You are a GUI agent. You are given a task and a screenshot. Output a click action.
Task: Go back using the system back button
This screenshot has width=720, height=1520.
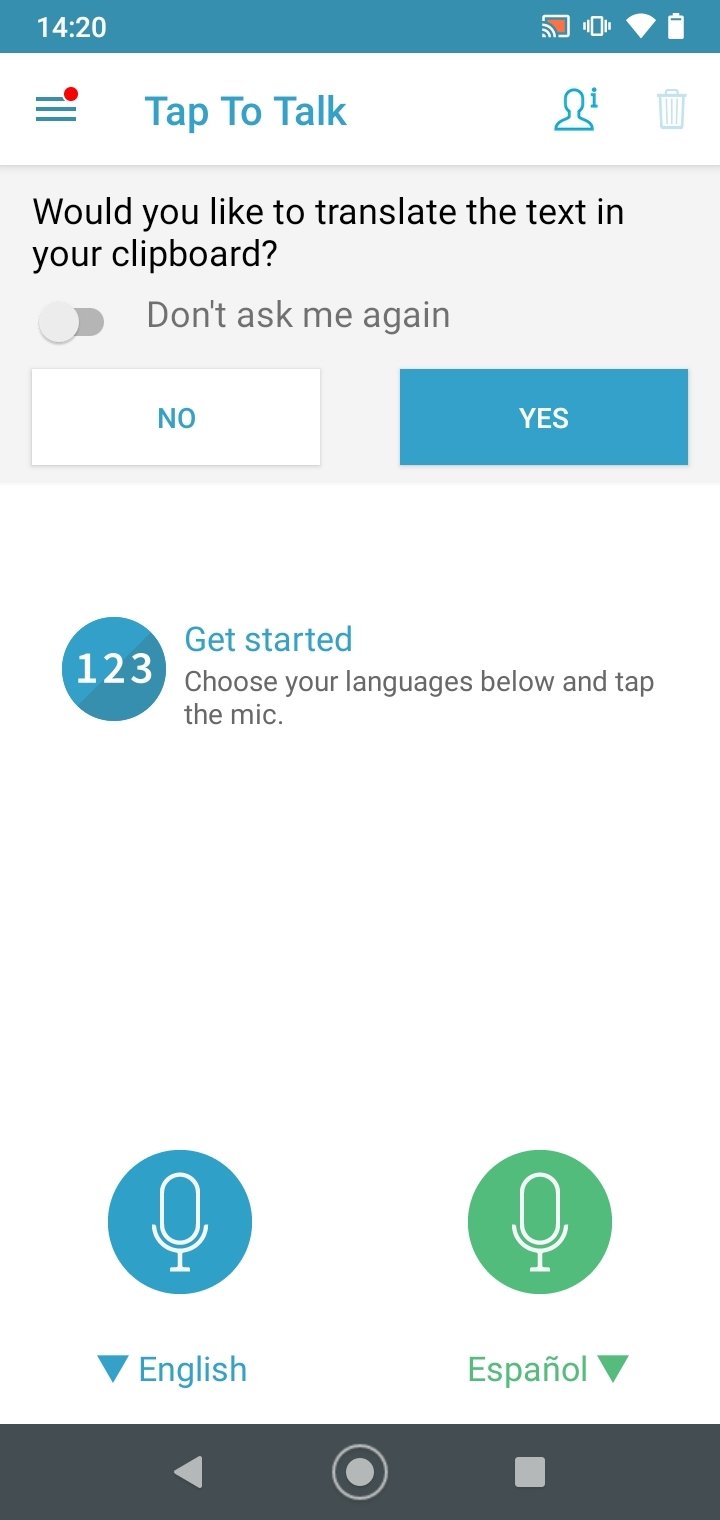(188, 1472)
